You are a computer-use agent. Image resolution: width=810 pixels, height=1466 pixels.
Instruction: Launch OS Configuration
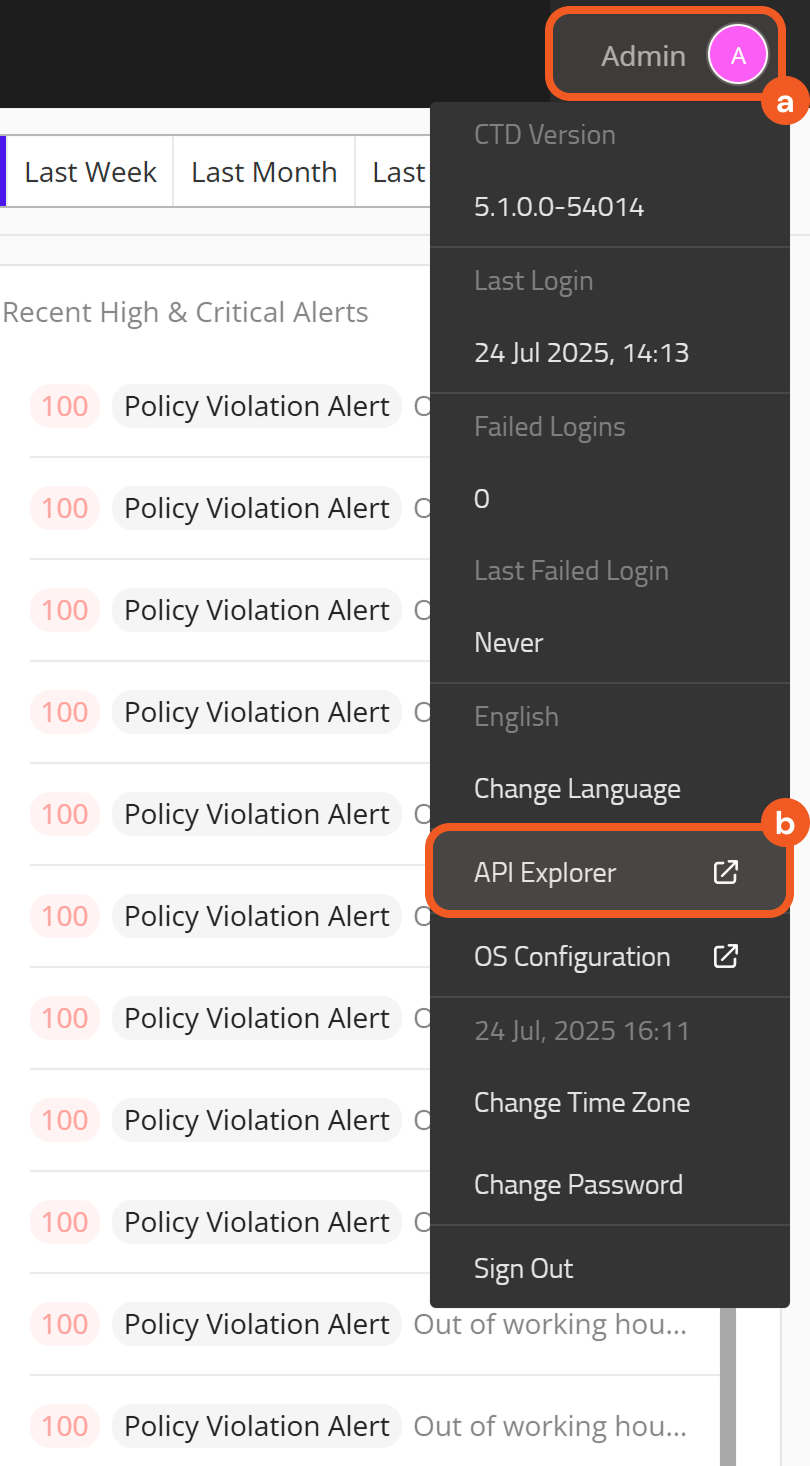coord(607,956)
